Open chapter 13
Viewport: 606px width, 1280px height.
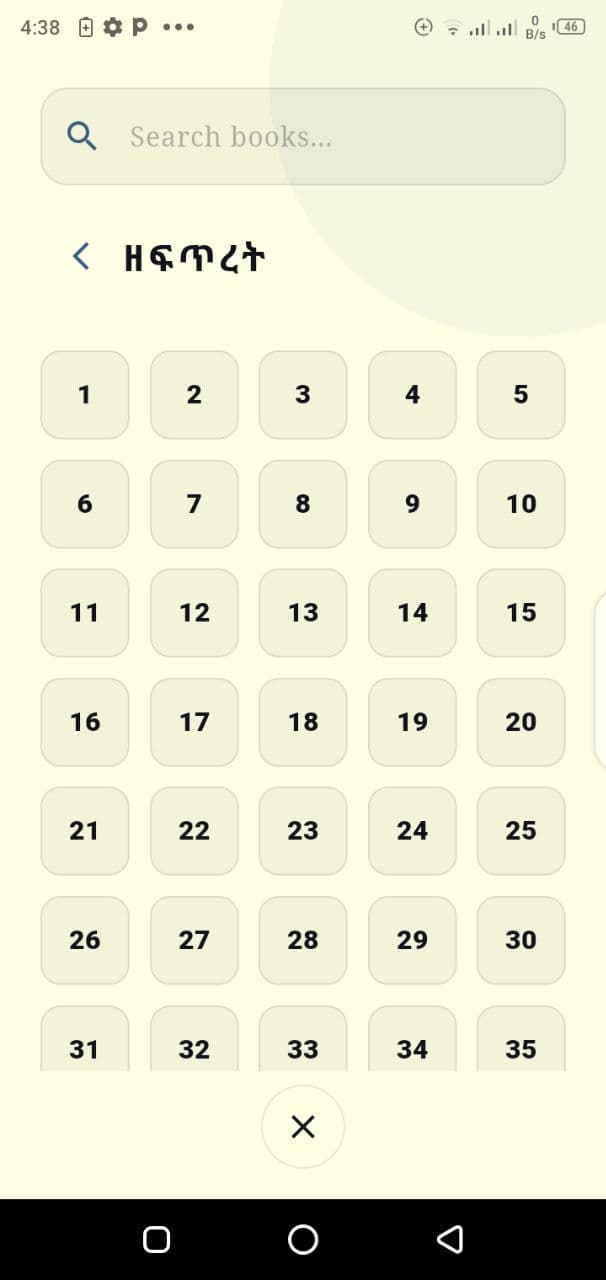(x=303, y=613)
